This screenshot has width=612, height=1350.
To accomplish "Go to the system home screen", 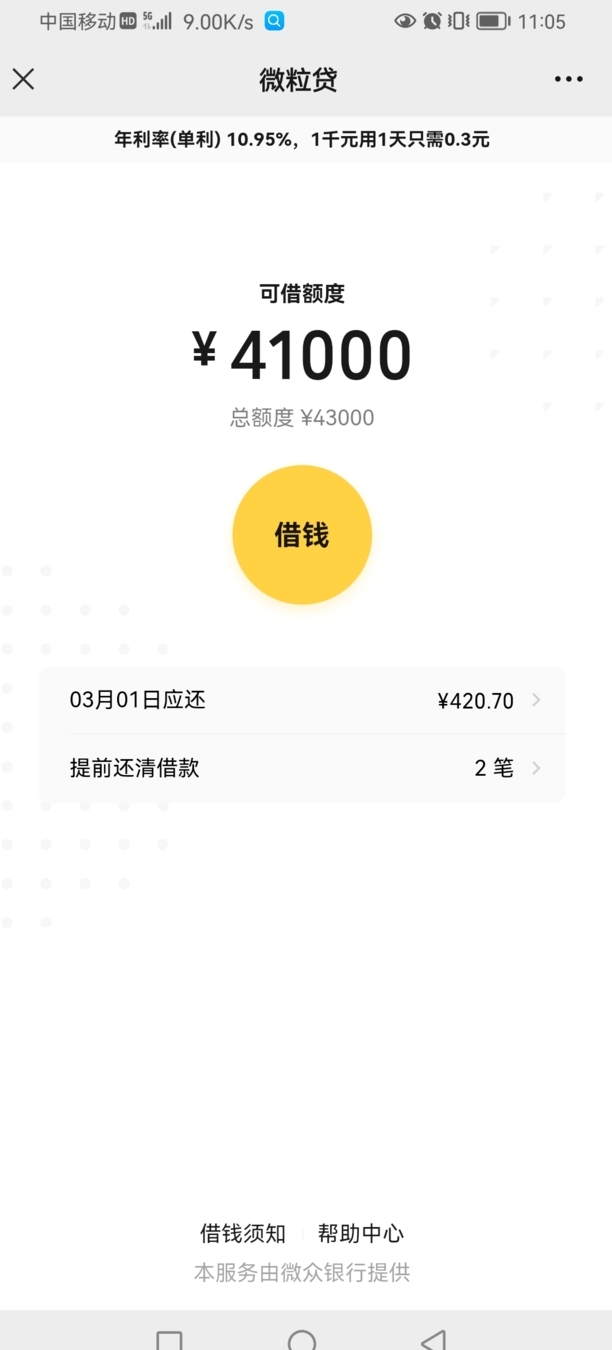I will (x=302, y=1338).
